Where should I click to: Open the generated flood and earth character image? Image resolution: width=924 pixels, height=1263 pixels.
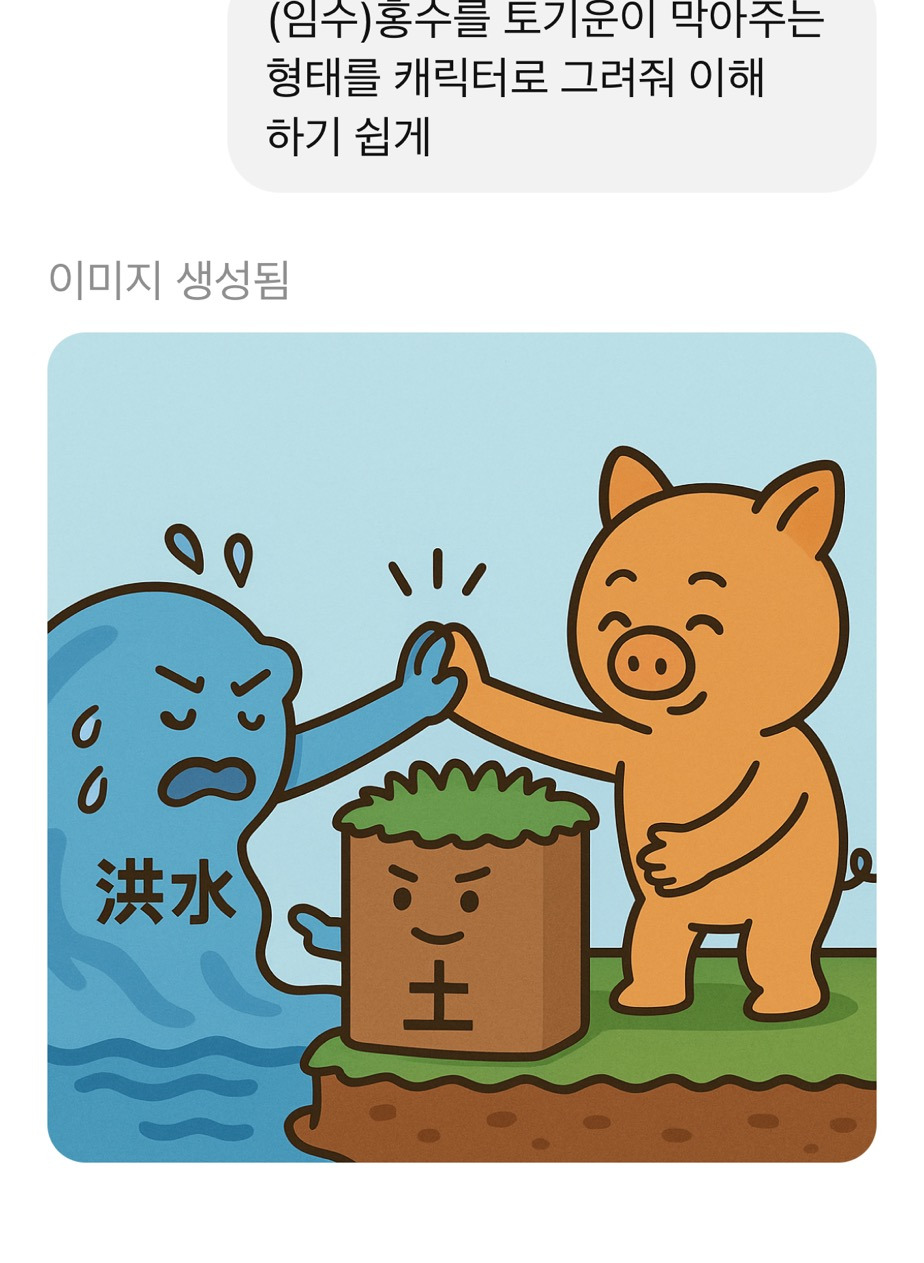pyautogui.click(x=462, y=747)
